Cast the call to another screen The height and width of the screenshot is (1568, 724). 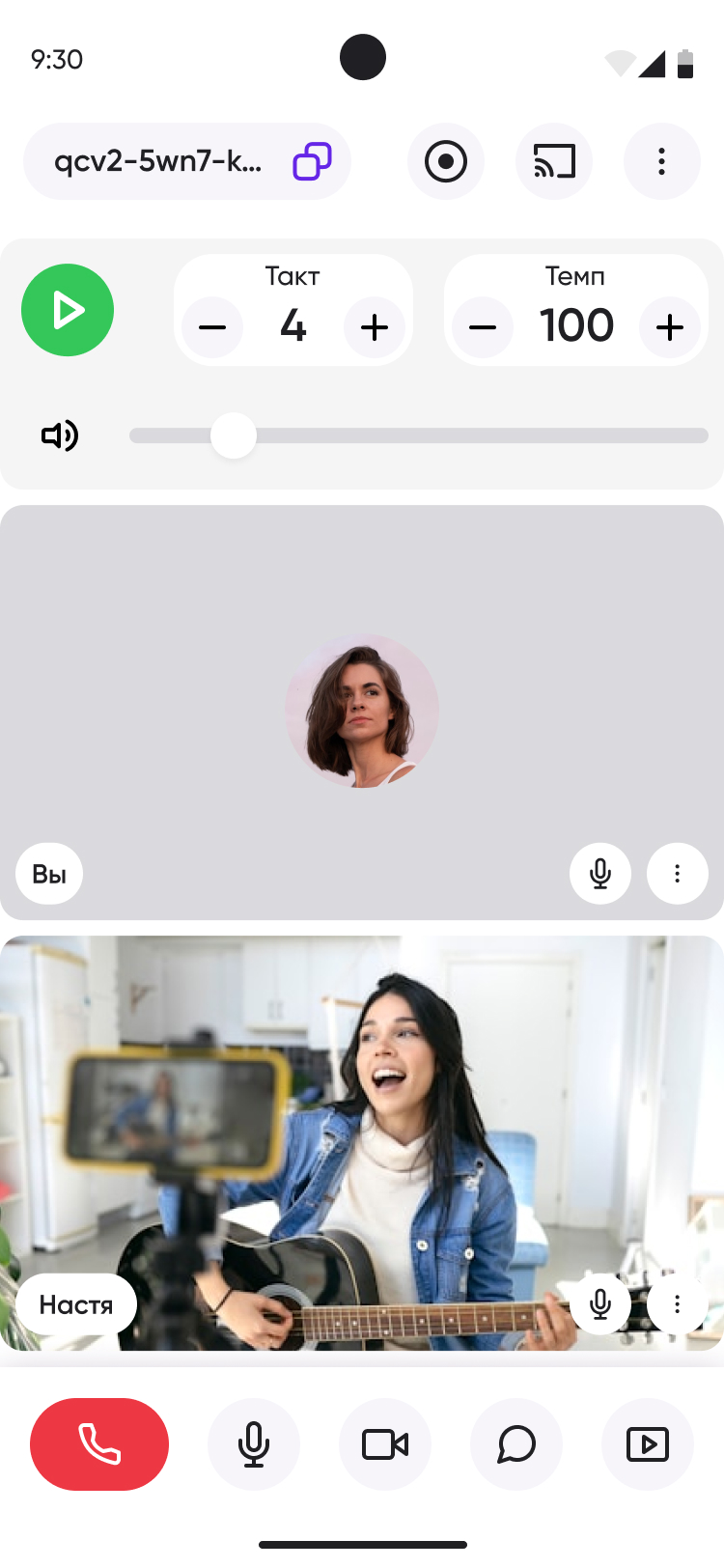click(x=554, y=161)
